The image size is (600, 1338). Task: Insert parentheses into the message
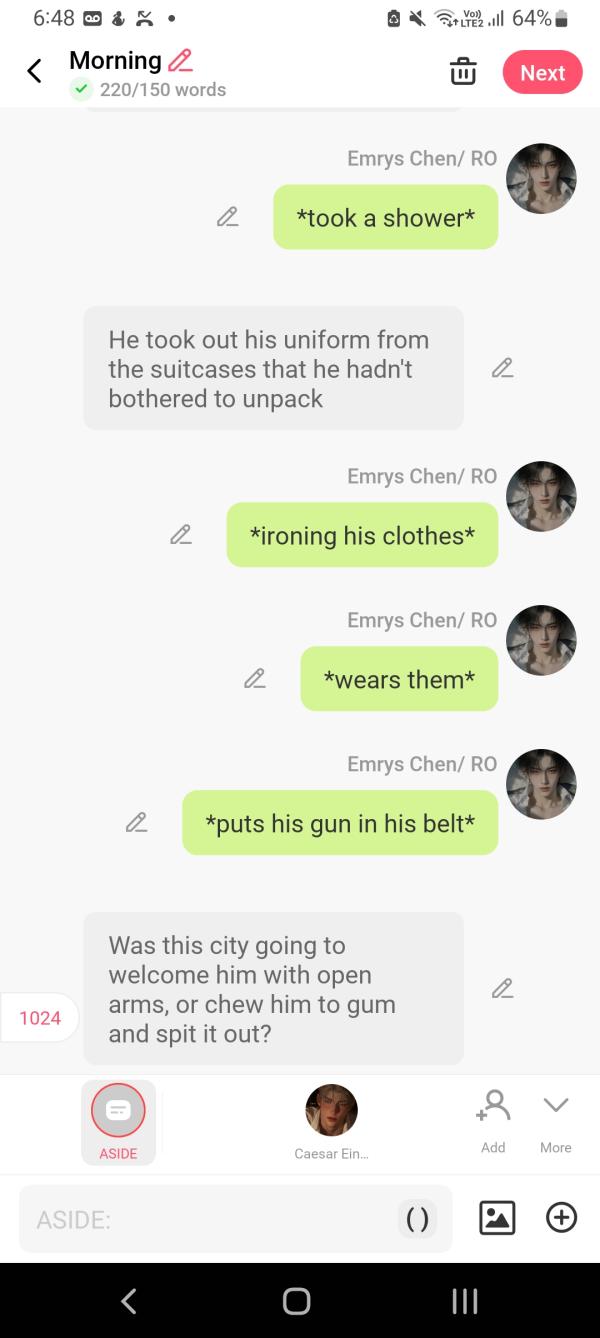coord(418,1219)
